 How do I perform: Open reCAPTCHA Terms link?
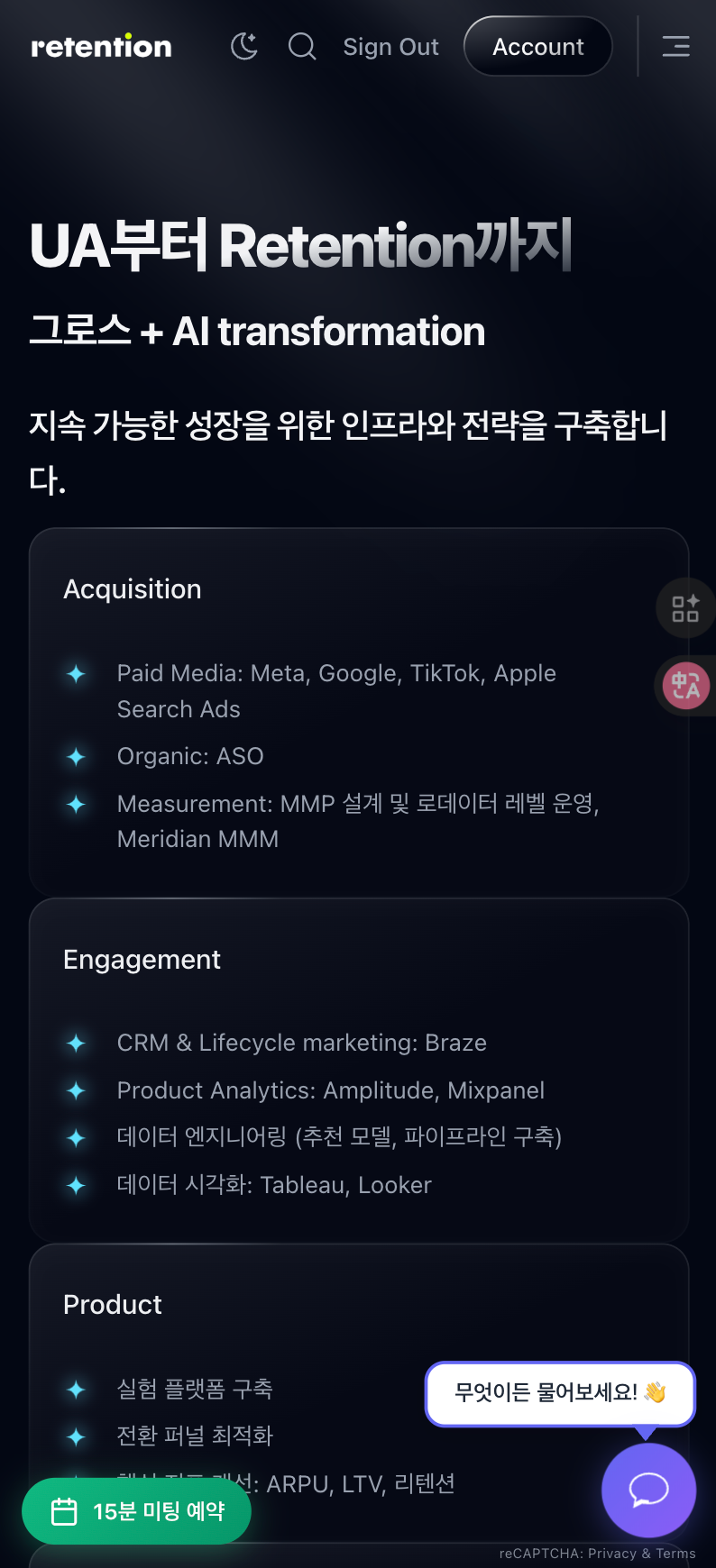point(675,1554)
